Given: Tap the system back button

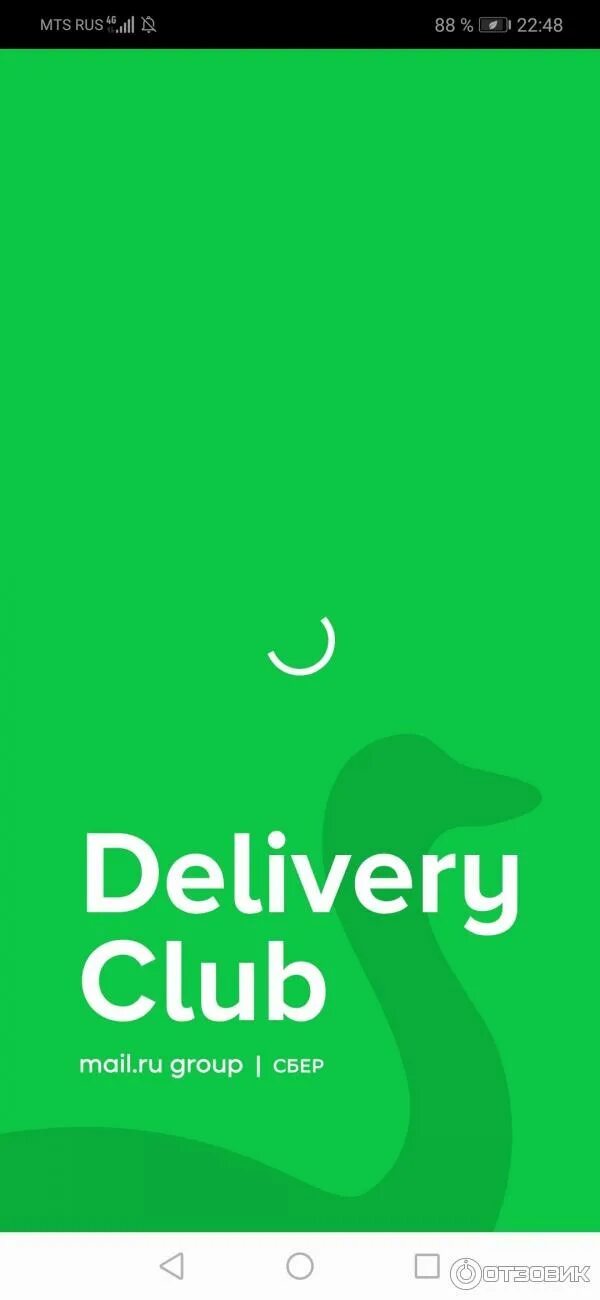Looking at the screenshot, I should 172,1266.
